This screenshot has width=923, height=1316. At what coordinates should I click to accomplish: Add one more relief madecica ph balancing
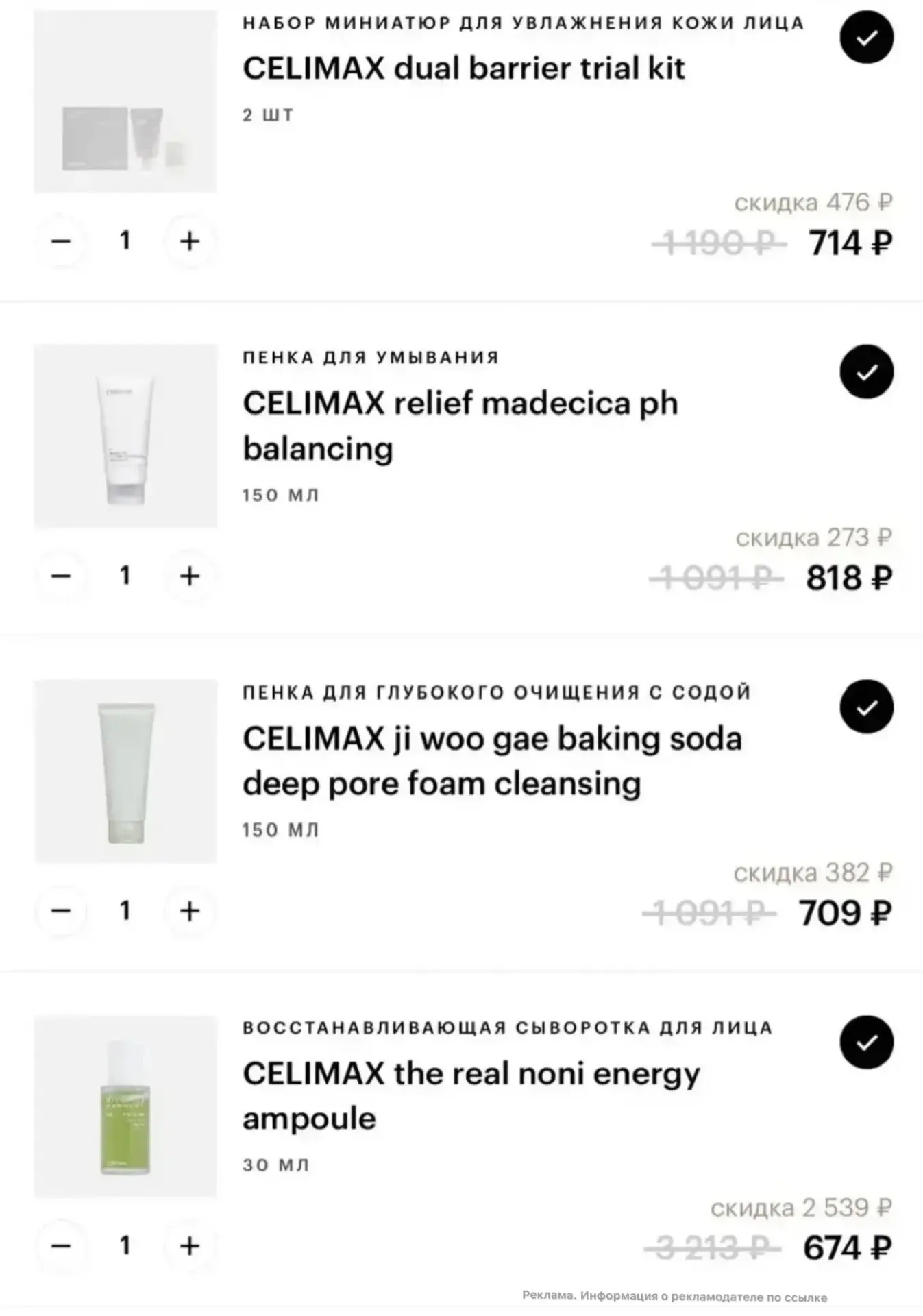click(190, 576)
